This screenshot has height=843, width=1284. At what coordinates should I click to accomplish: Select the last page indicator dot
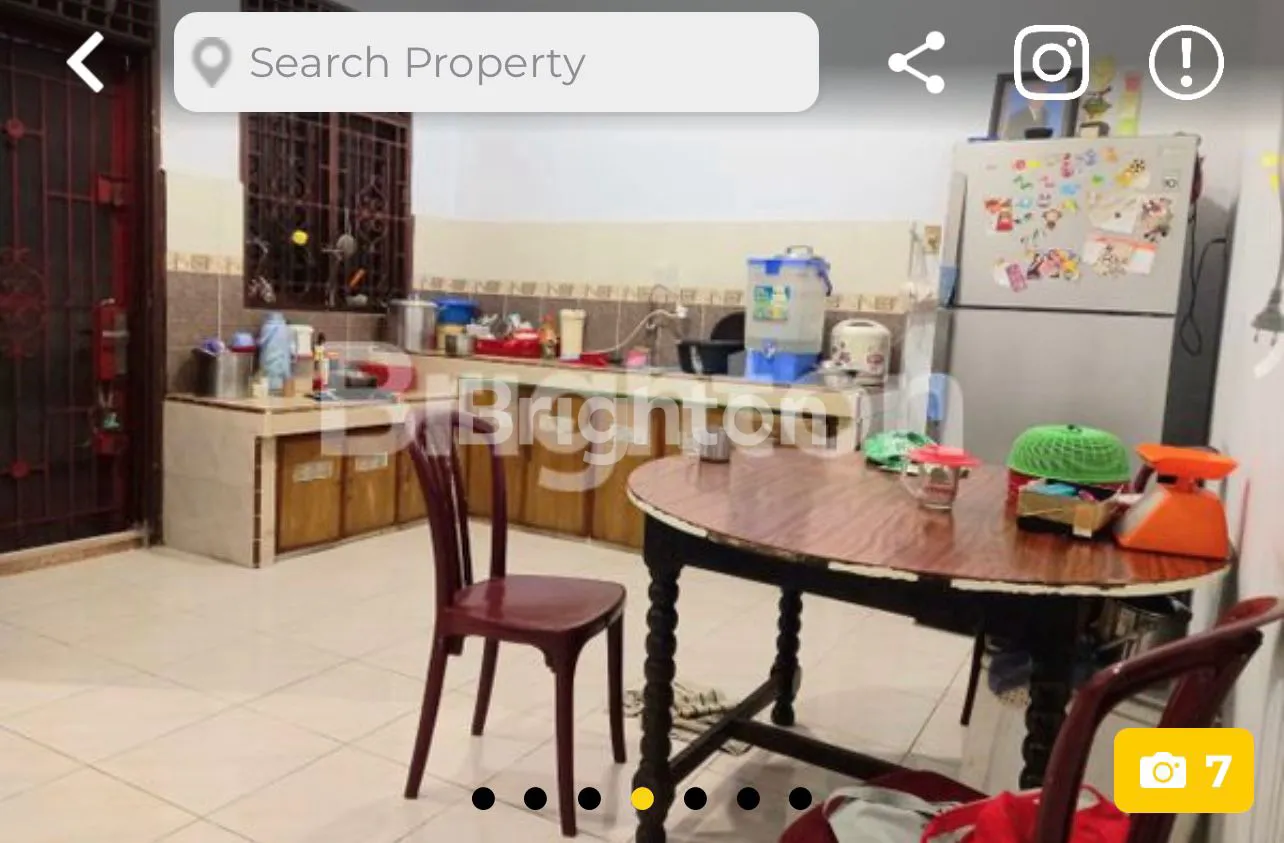coord(800,798)
